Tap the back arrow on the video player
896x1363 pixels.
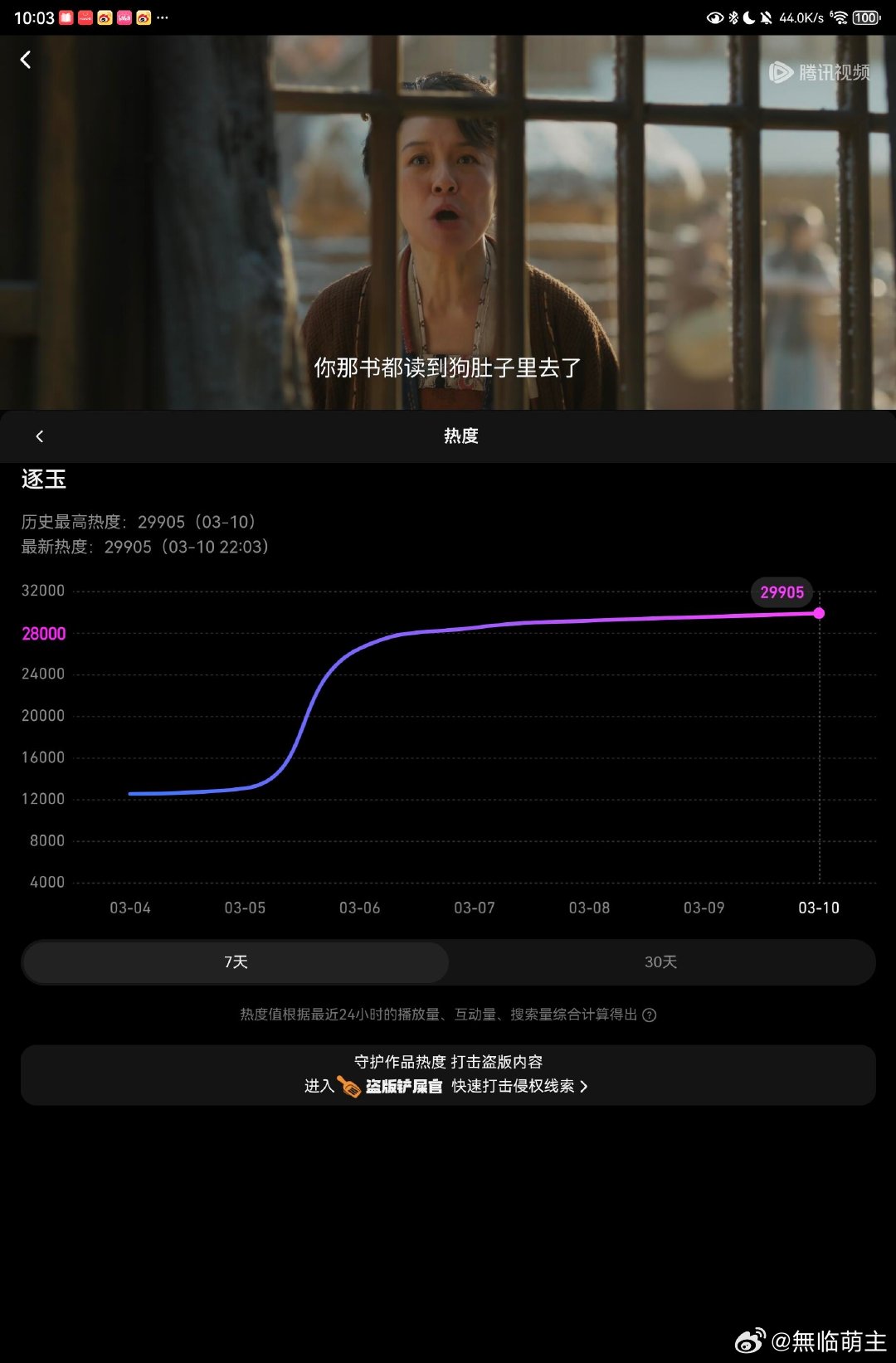[x=26, y=59]
